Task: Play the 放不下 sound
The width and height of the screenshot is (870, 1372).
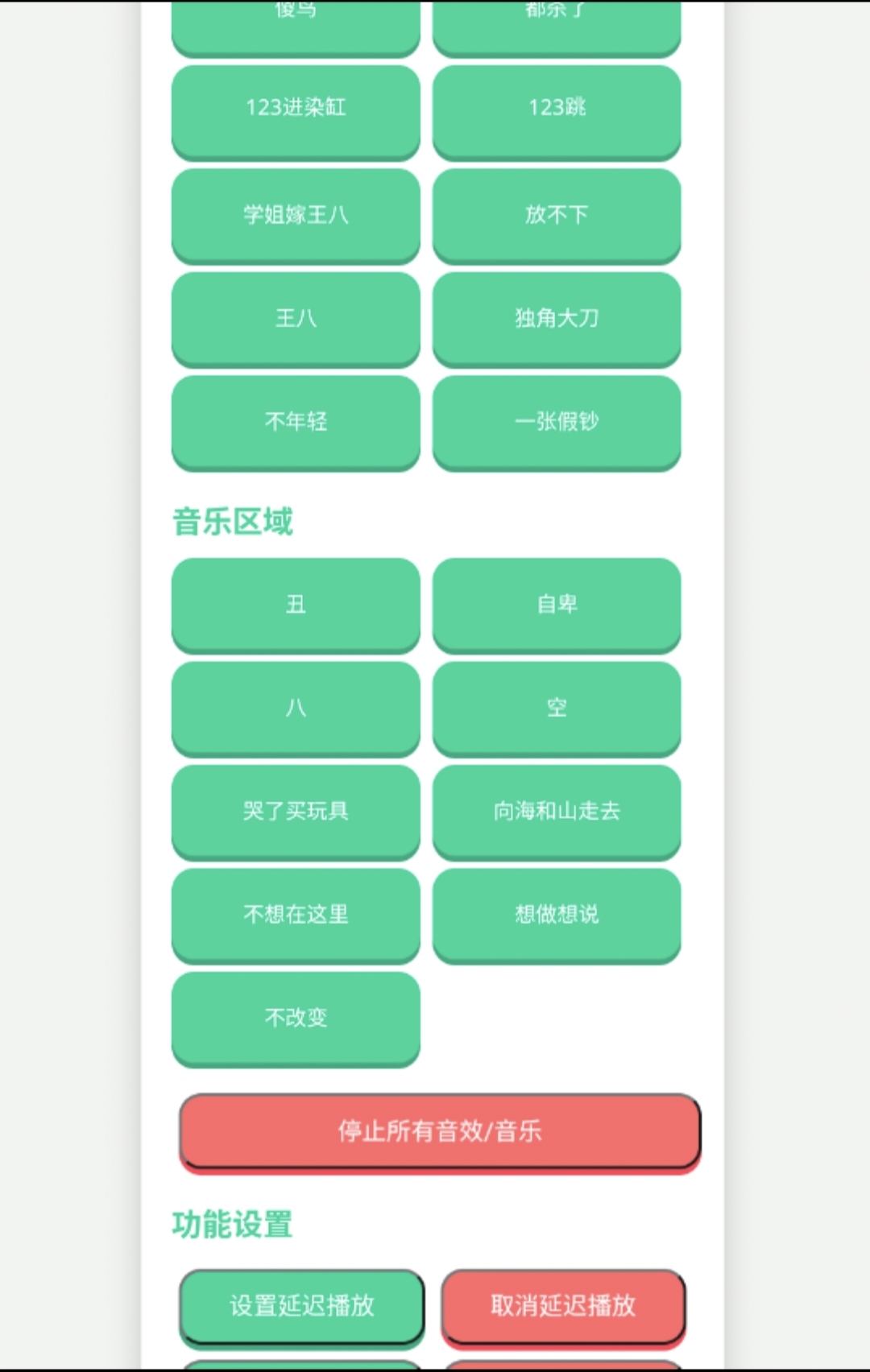Action: [557, 214]
